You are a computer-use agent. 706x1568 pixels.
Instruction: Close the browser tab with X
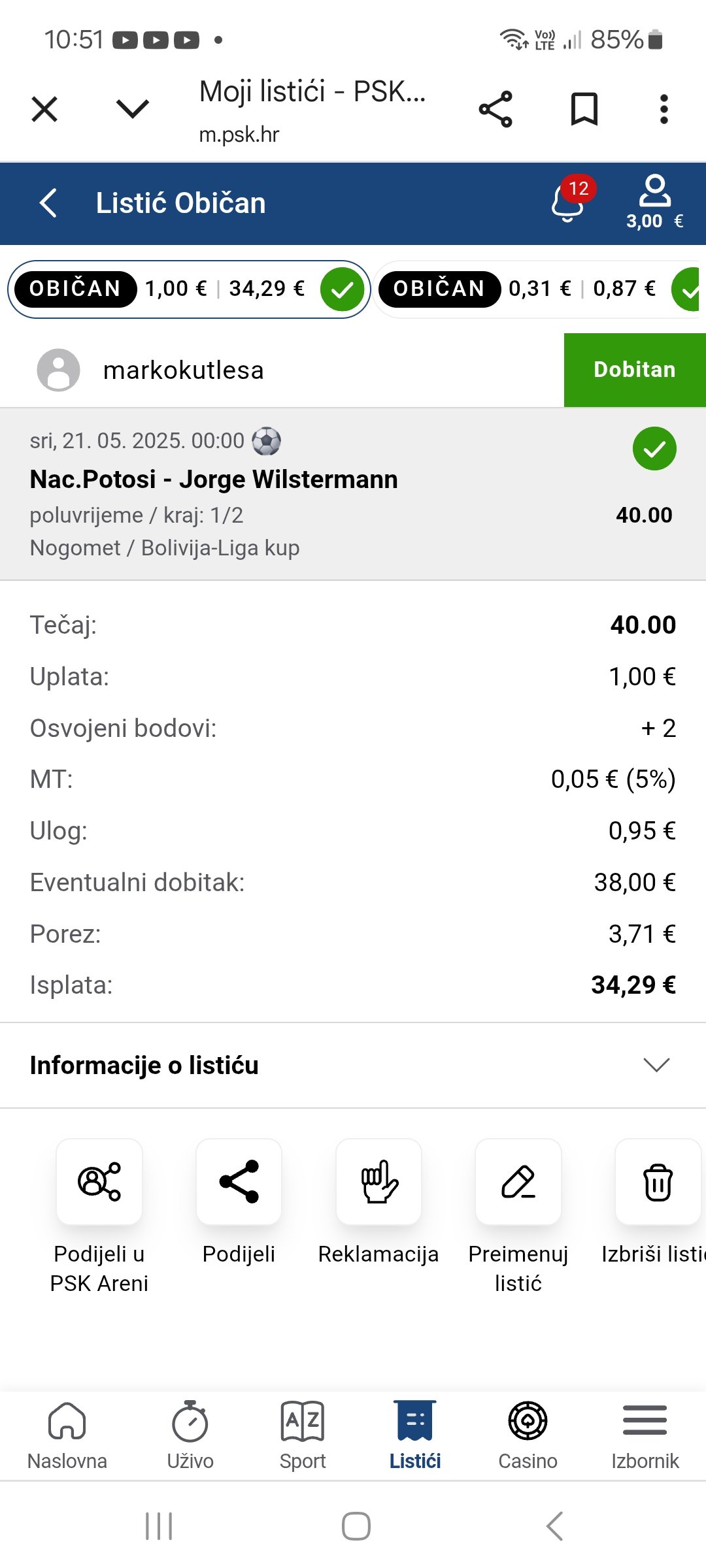pyautogui.click(x=44, y=109)
